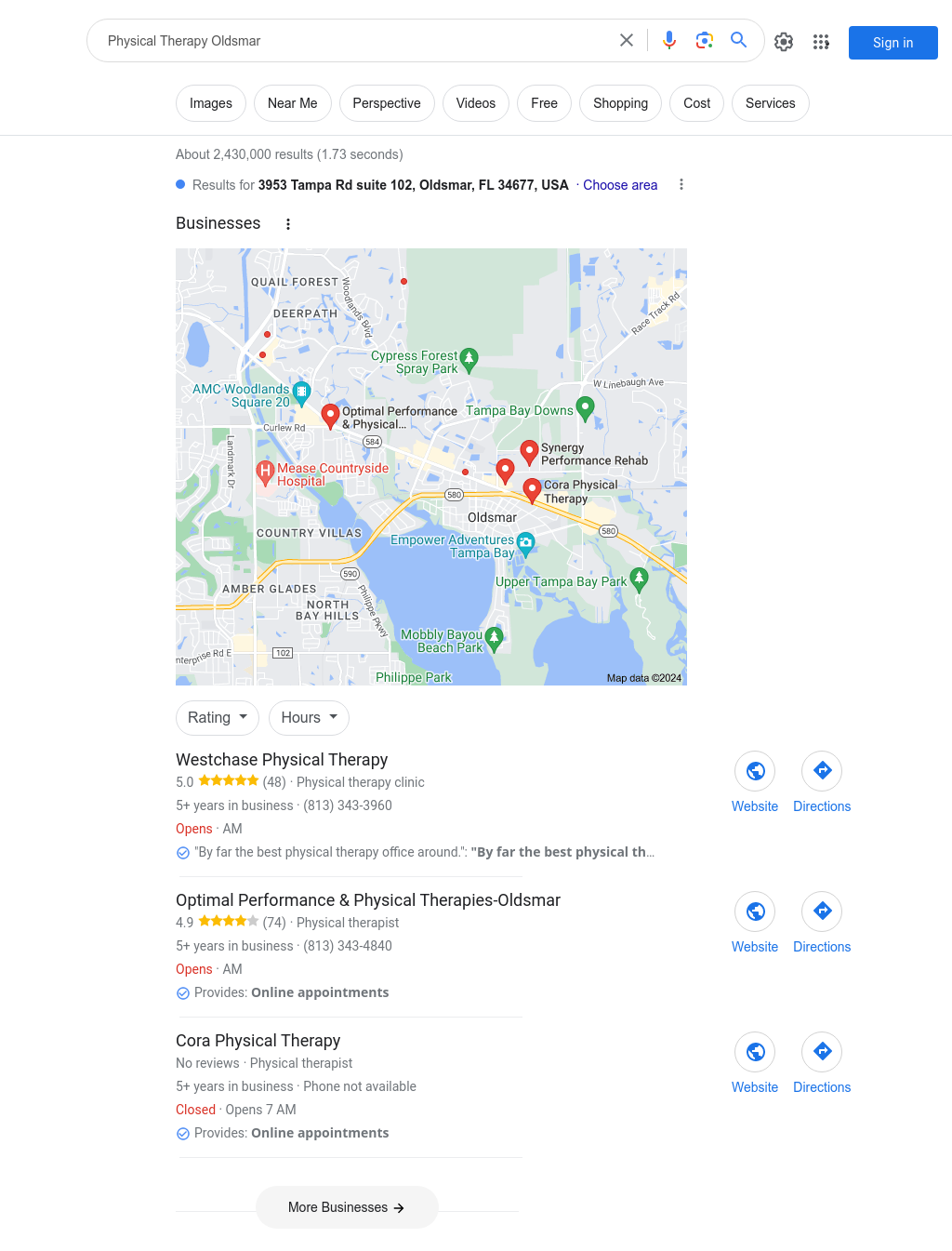Screen dimensions: 952x1251
Task: Open Westchase Physical Therapy listing
Action: (282, 760)
